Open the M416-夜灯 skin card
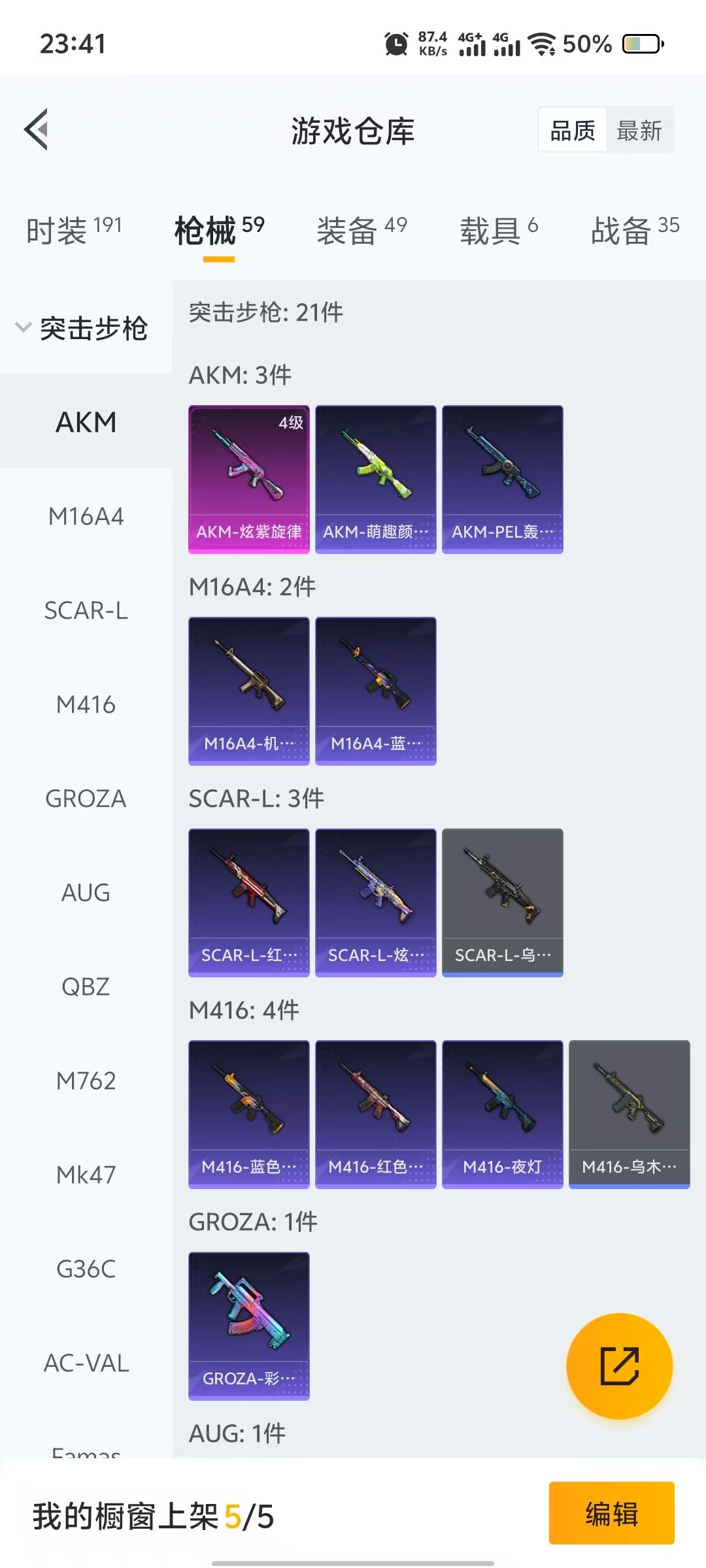The height and width of the screenshot is (1568, 706). click(502, 1114)
